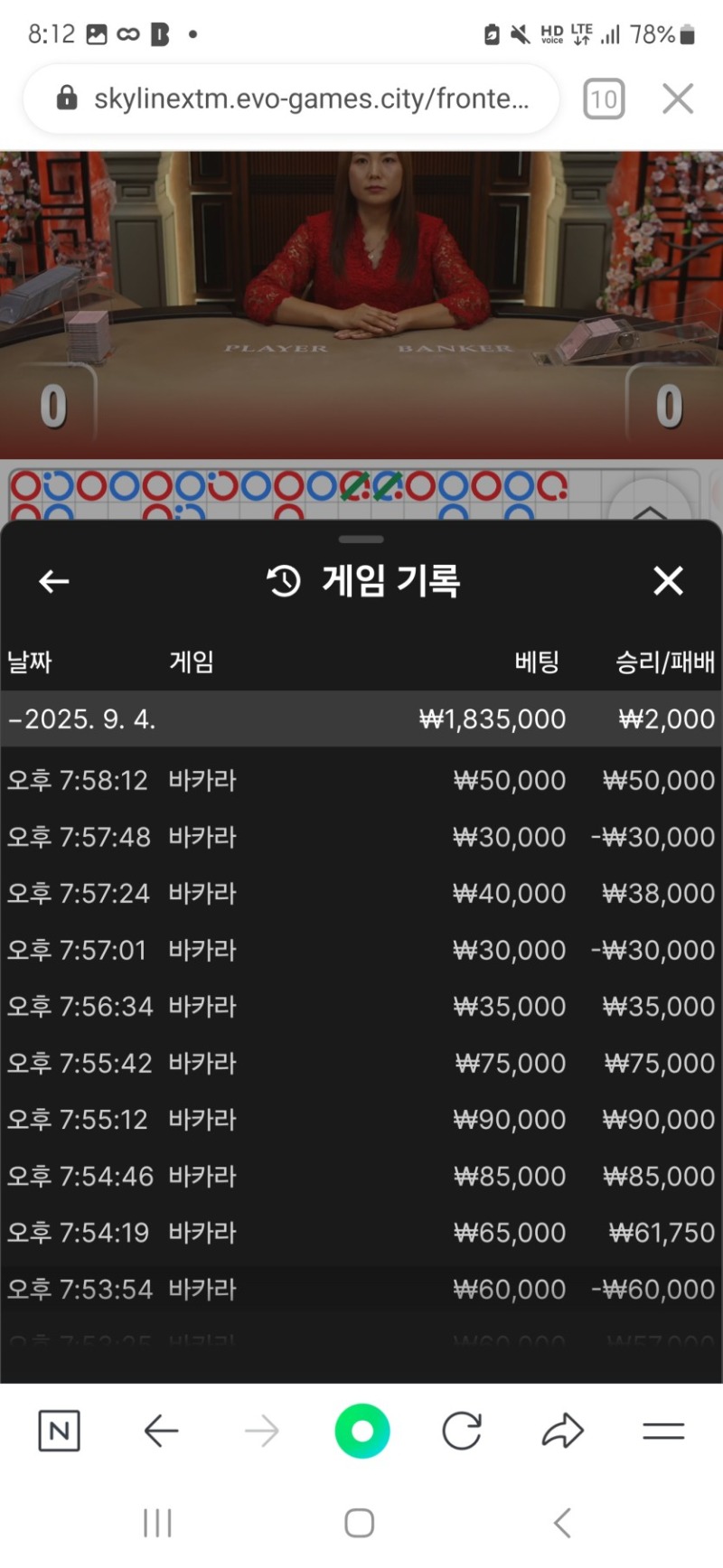Tap the green Naver search circle
This screenshot has height=1568, width=723.
coord(361,1431)
